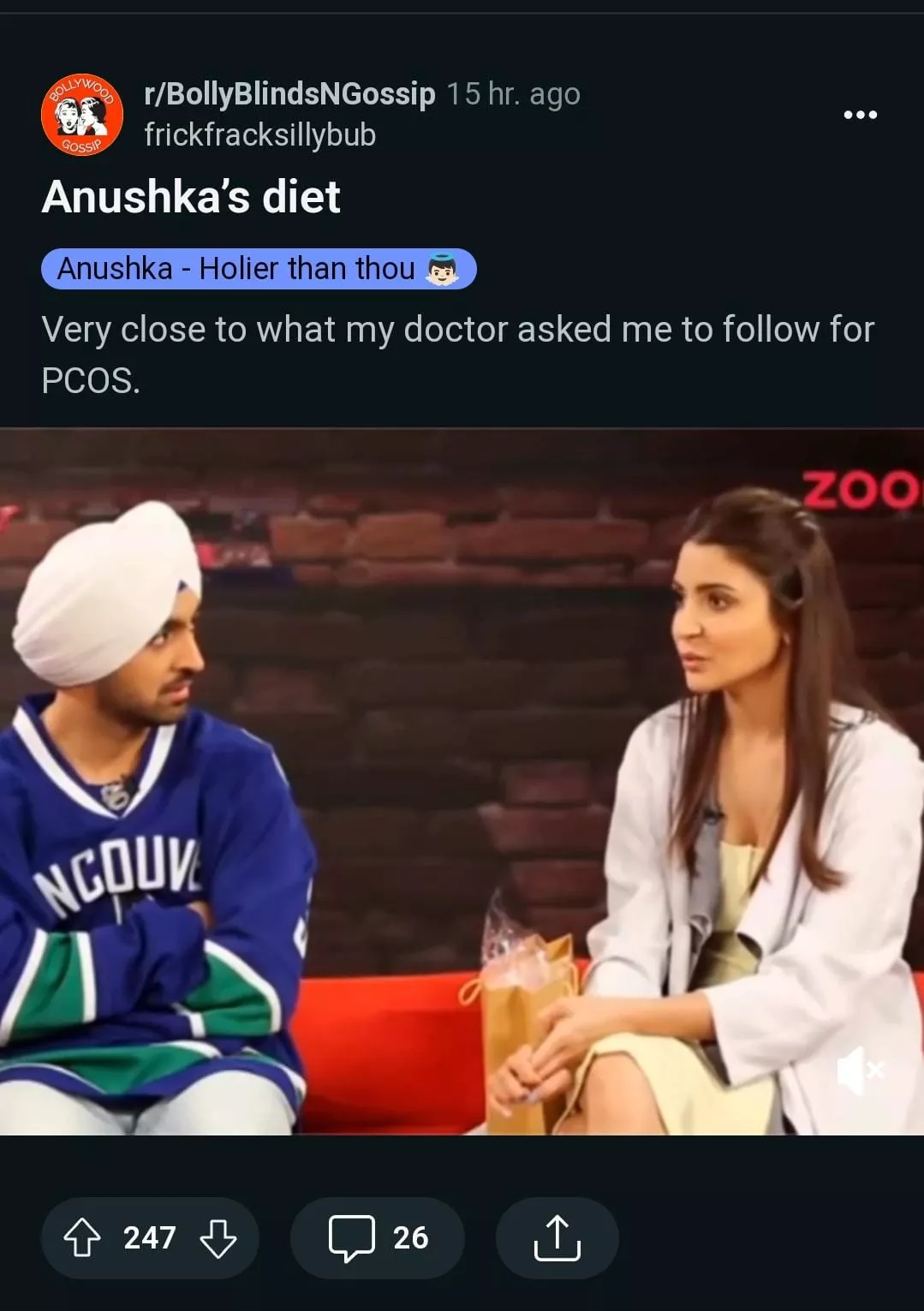Unmute the video sound
Screen dimensions: 924x1311
858,1070
